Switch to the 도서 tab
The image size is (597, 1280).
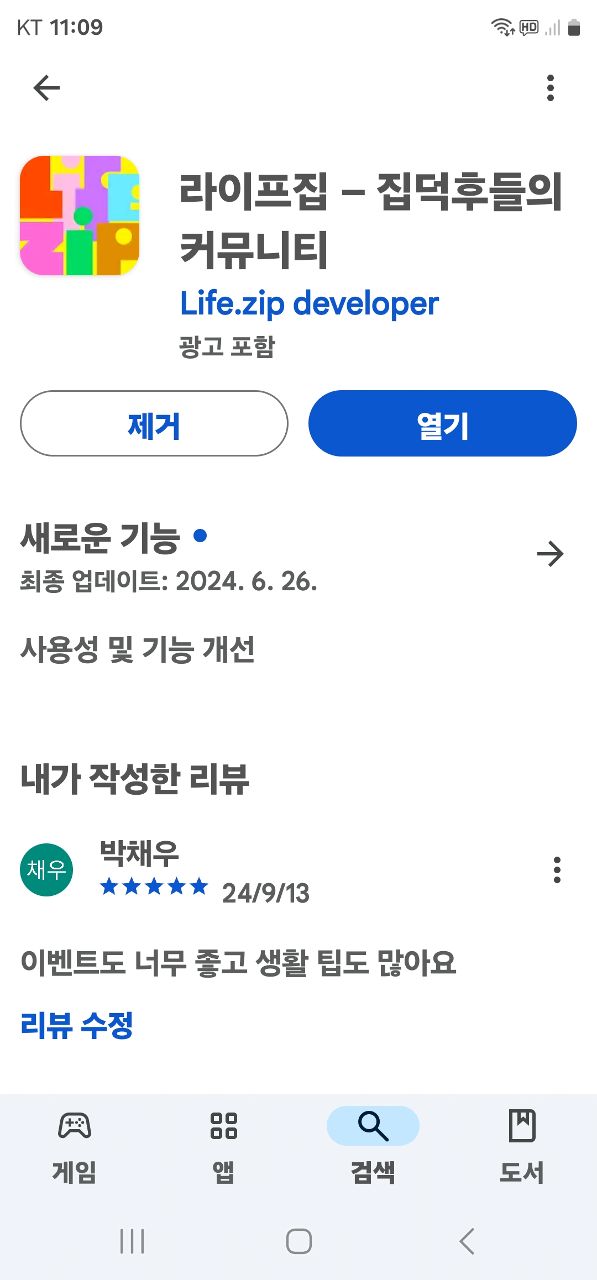coord(522,1147)
